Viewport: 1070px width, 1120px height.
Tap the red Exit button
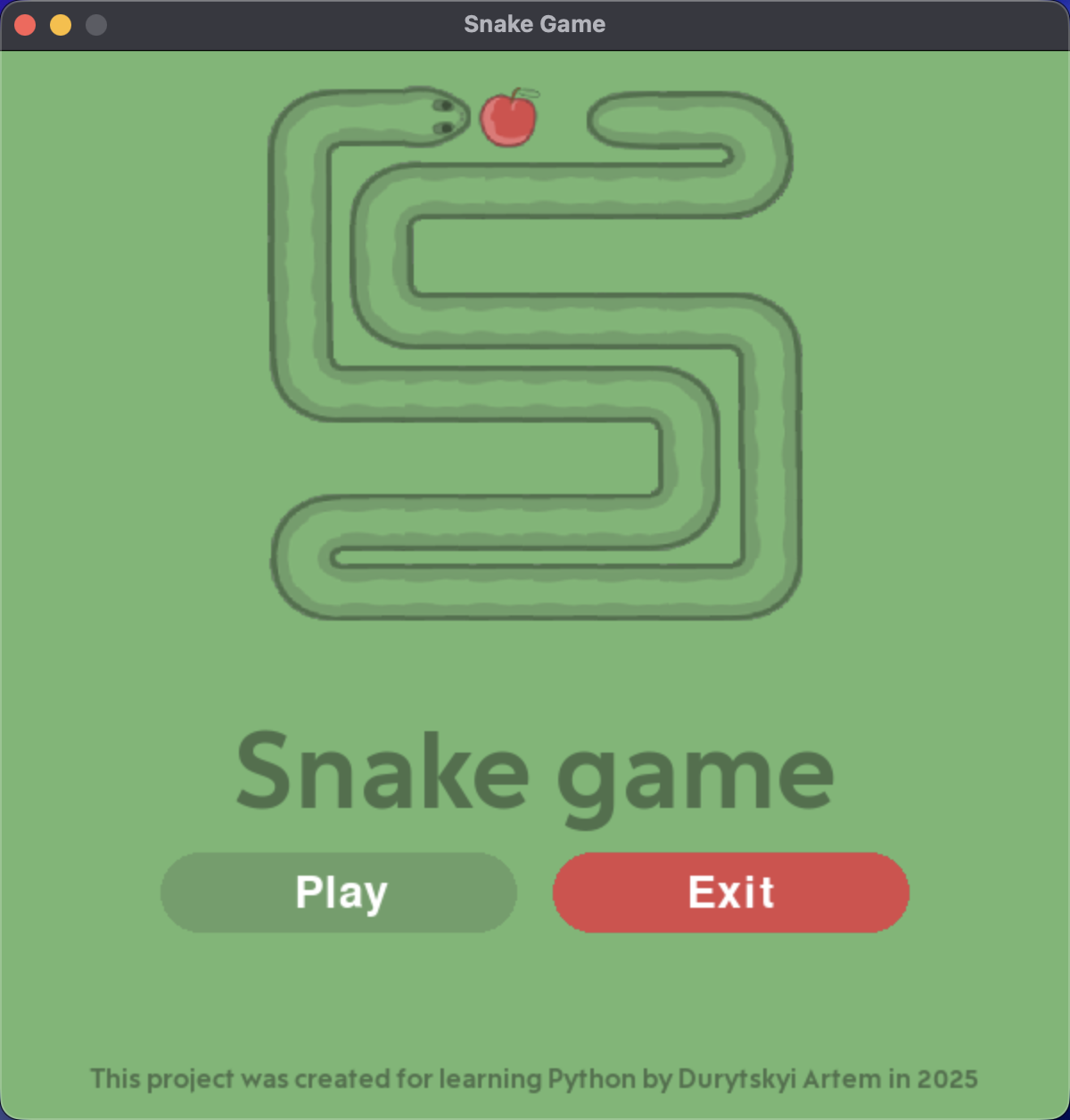click(x=730, y=893)
